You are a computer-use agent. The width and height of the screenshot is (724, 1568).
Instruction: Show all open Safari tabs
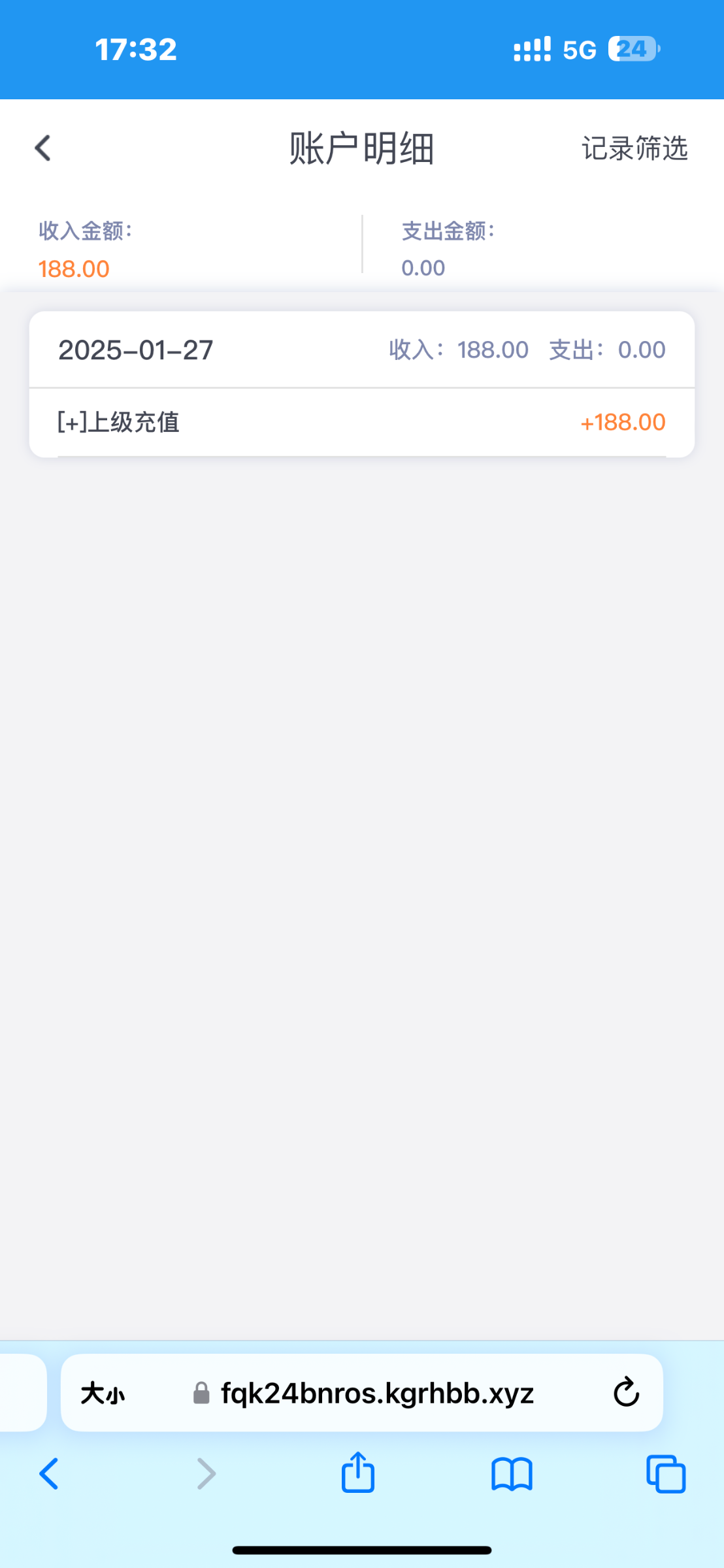tap(665, 1474)
